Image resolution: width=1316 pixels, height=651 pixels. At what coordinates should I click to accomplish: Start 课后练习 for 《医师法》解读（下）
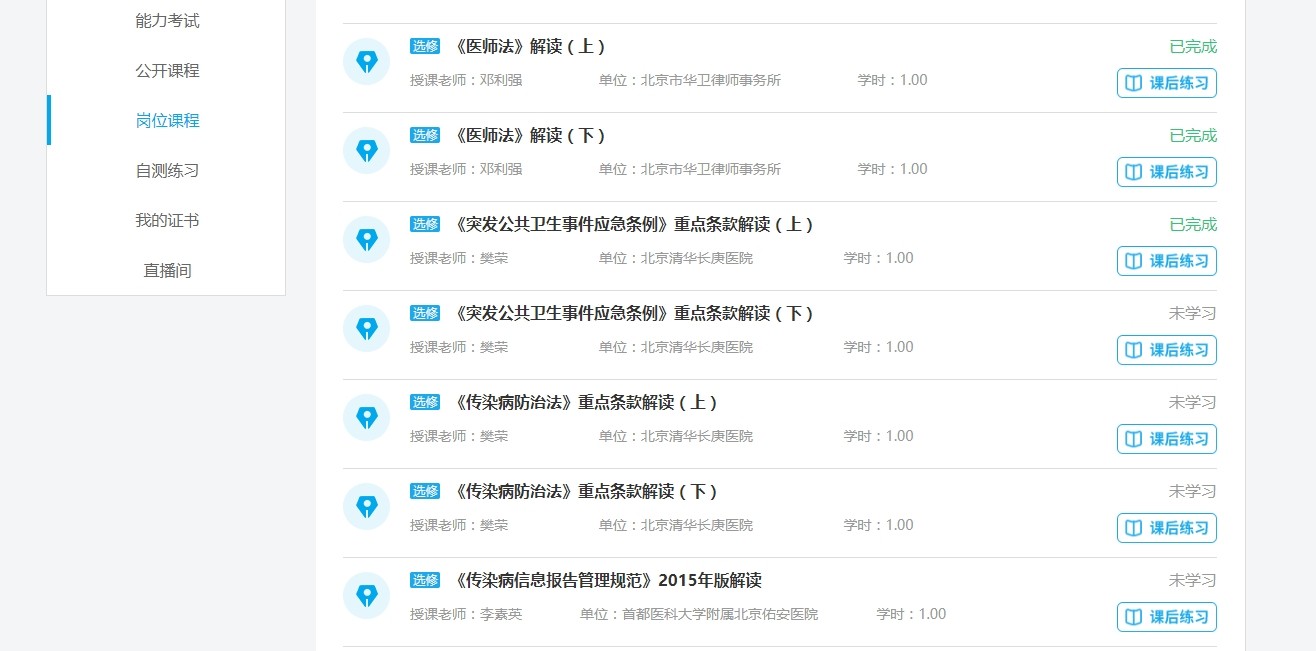point(1166,172)
